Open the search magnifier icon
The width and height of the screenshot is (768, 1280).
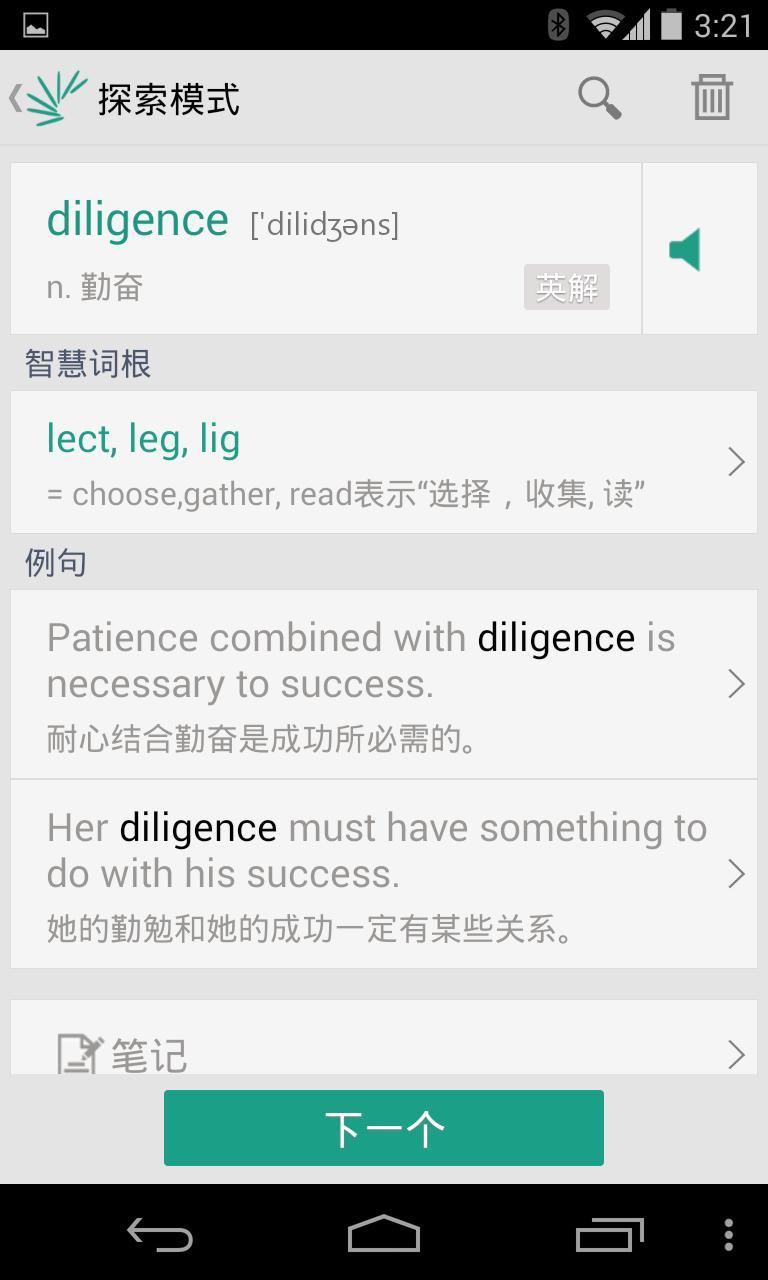point(599,98)
